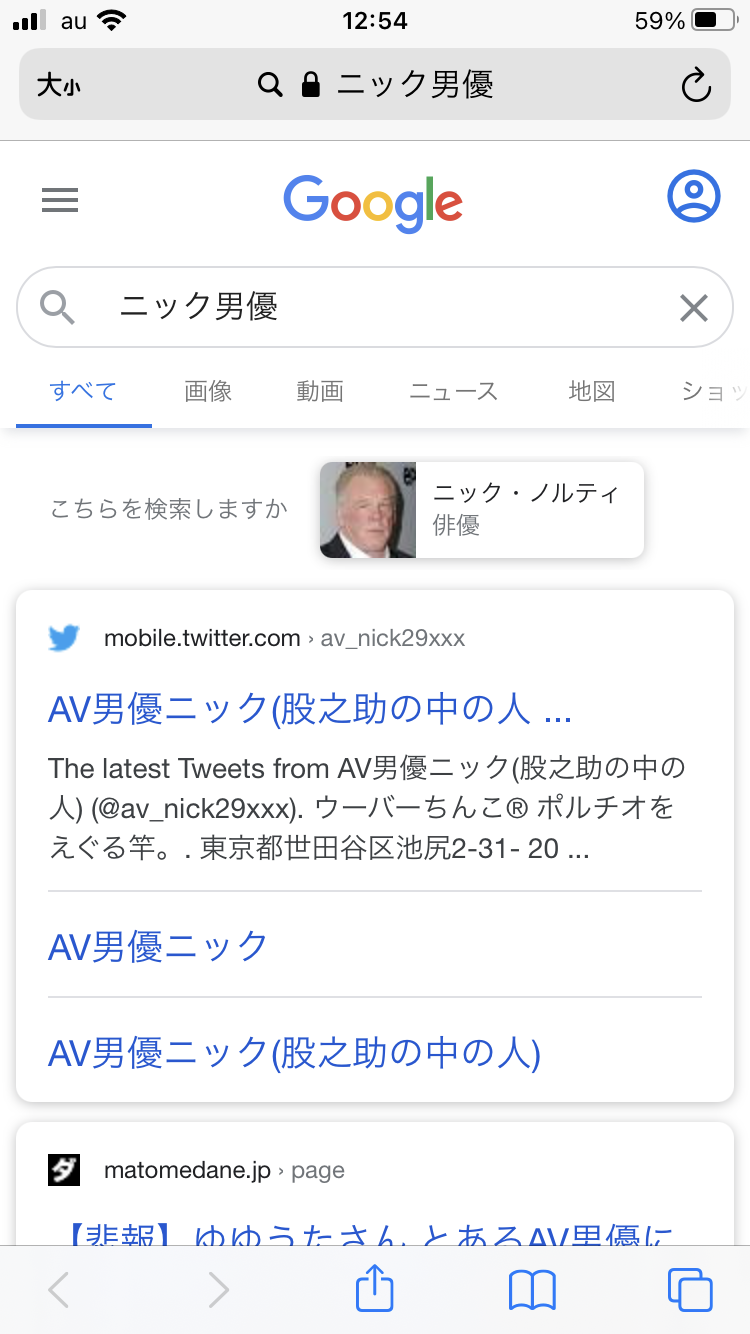Share this page from Safari toolbar

tap(375, 1290)
